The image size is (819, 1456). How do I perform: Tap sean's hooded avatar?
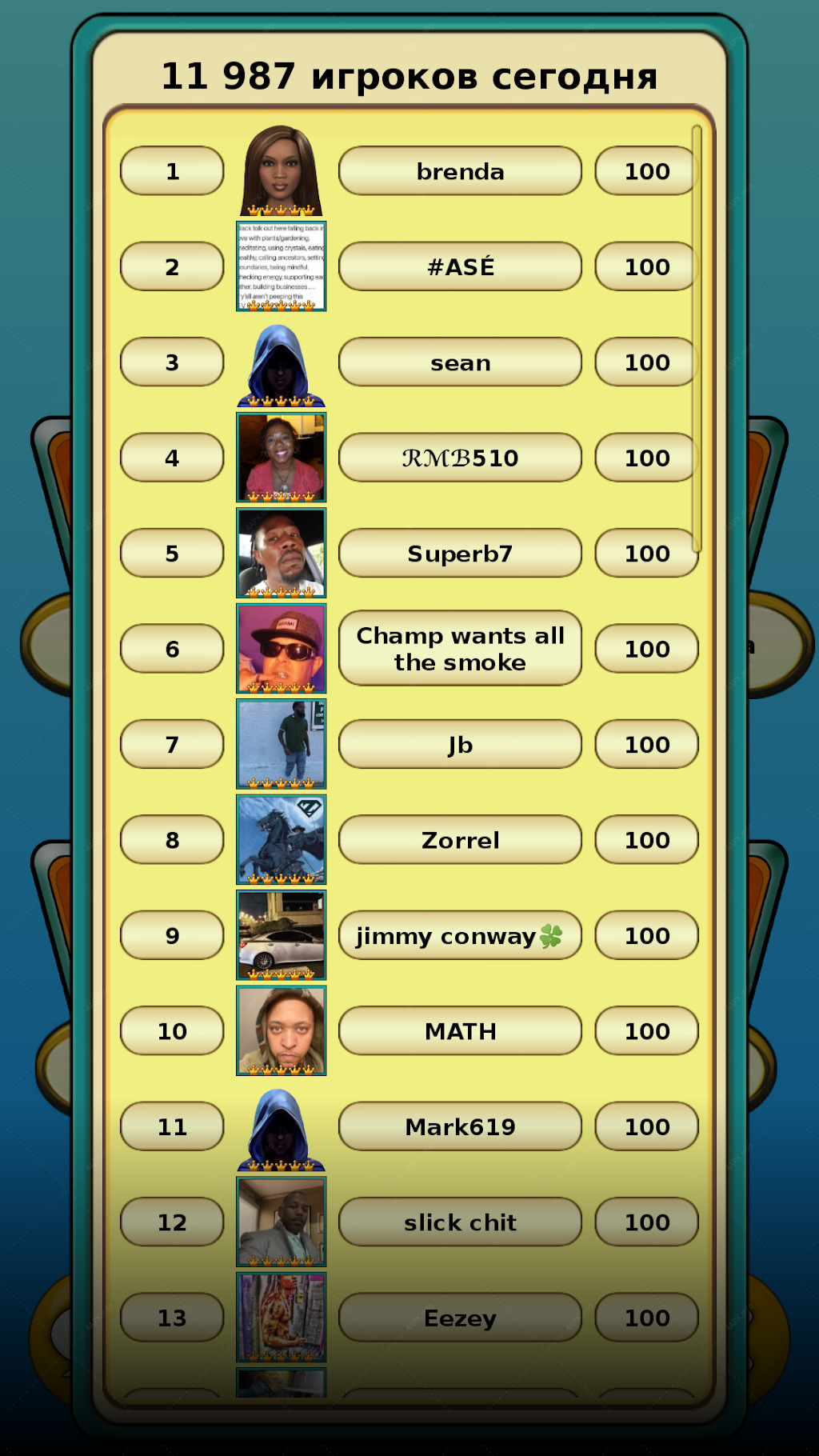coord(281,365)
